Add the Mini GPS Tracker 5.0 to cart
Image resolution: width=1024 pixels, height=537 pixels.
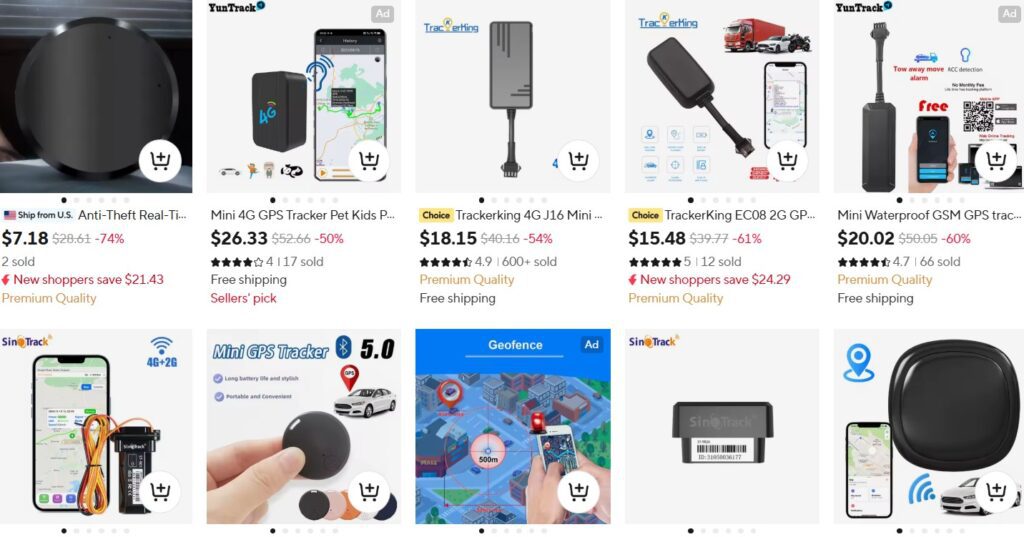pyautogui.click(x=369, y=491)
